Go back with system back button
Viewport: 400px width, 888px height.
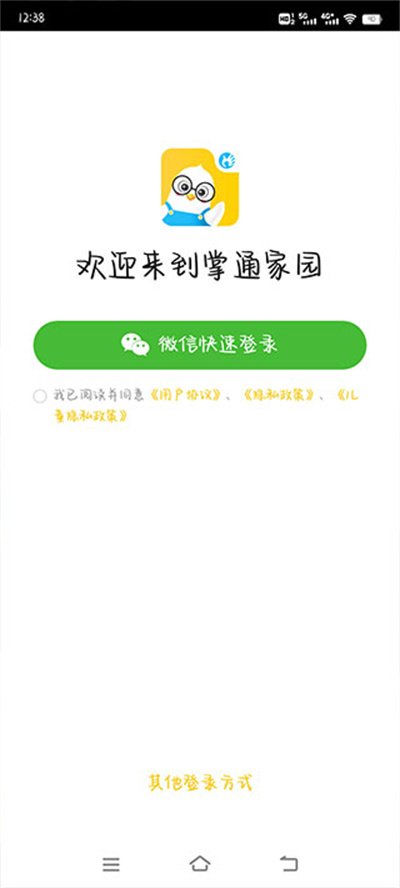pos(289,864)
